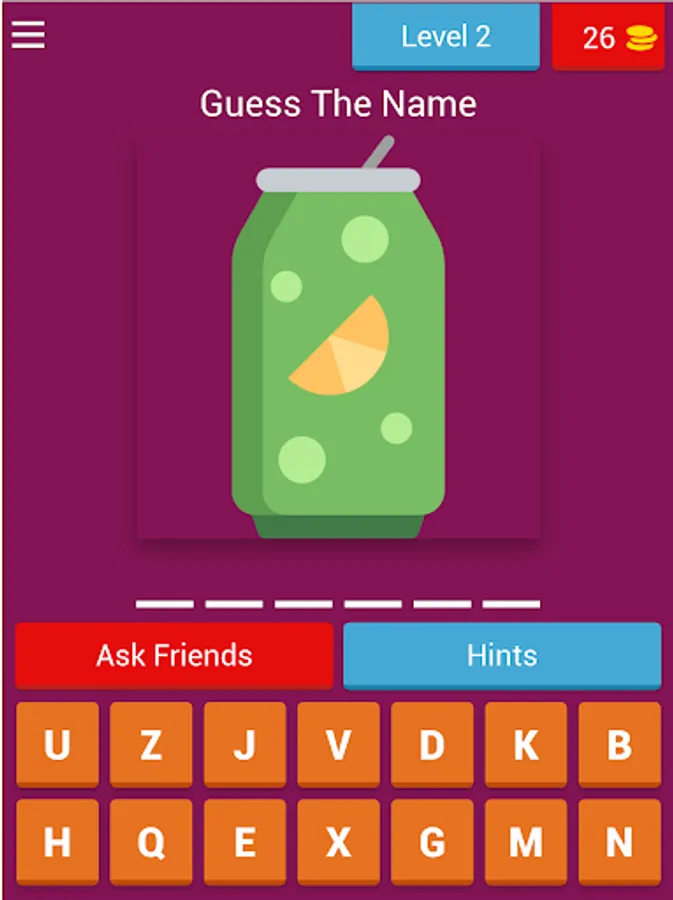The height and width of the screenshot is (900, 673).
Task: Select the letter Q tile
Action: tap(151, 842)
